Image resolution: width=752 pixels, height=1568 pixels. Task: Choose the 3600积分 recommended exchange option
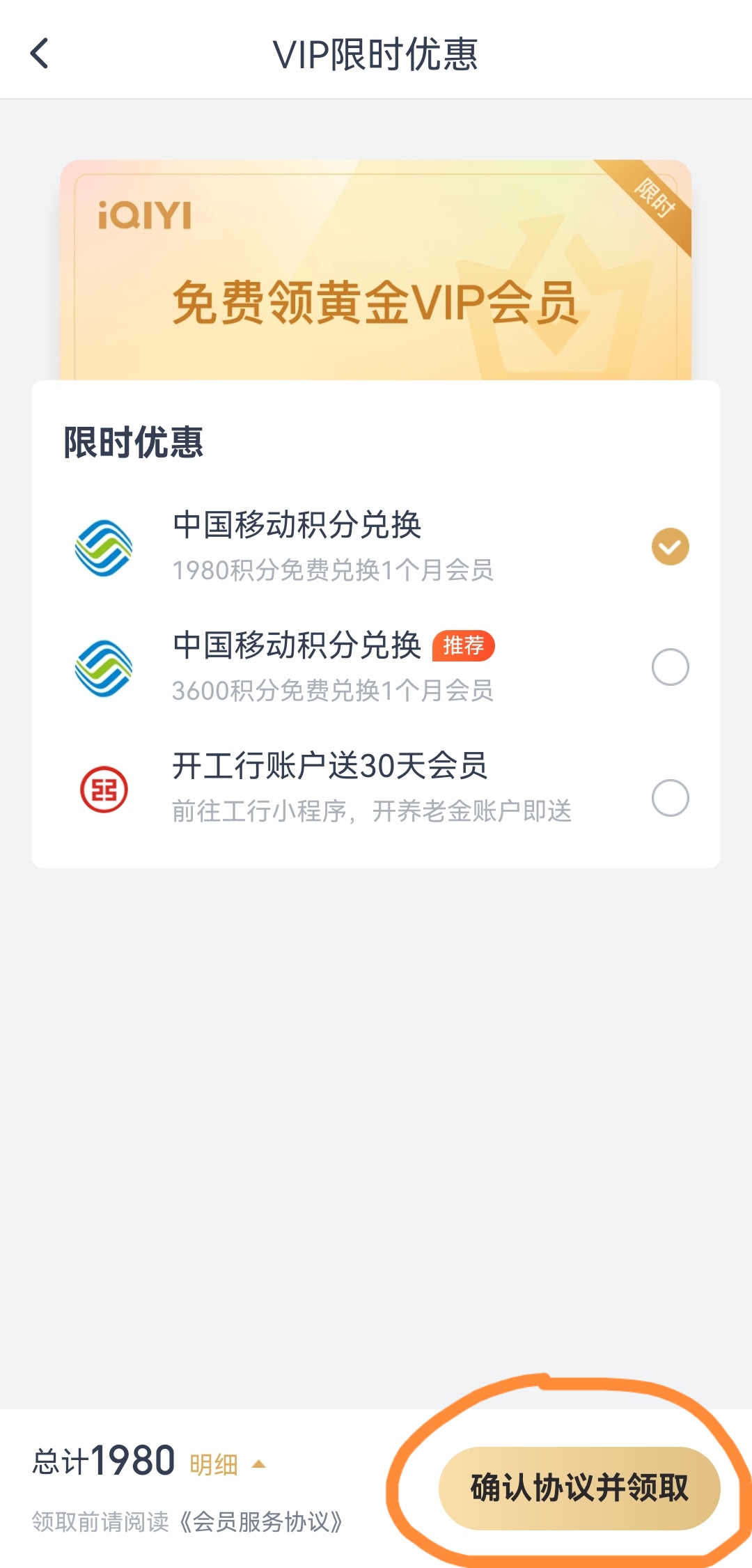pyautogui.click(x=670, y=667)
